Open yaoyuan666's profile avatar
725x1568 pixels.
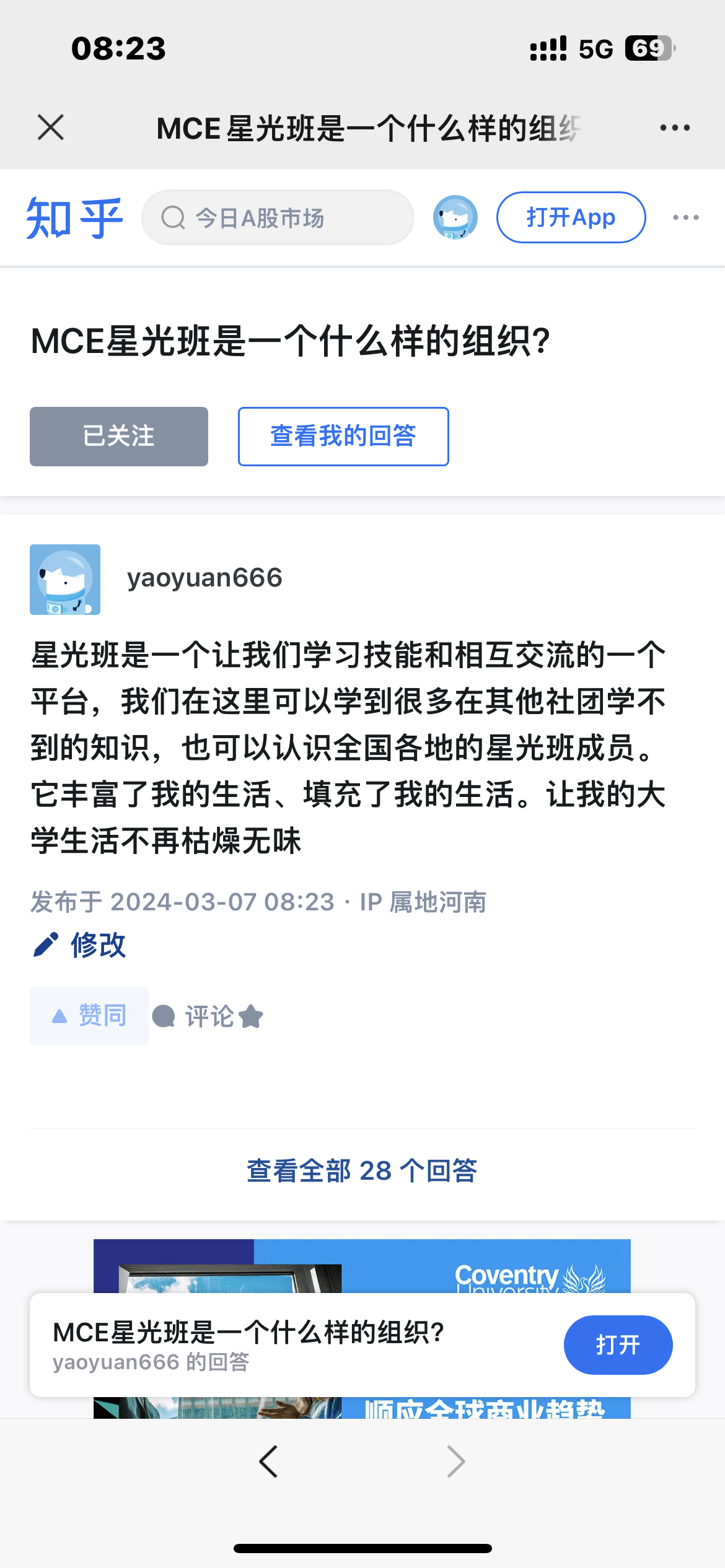coord(65,580)
